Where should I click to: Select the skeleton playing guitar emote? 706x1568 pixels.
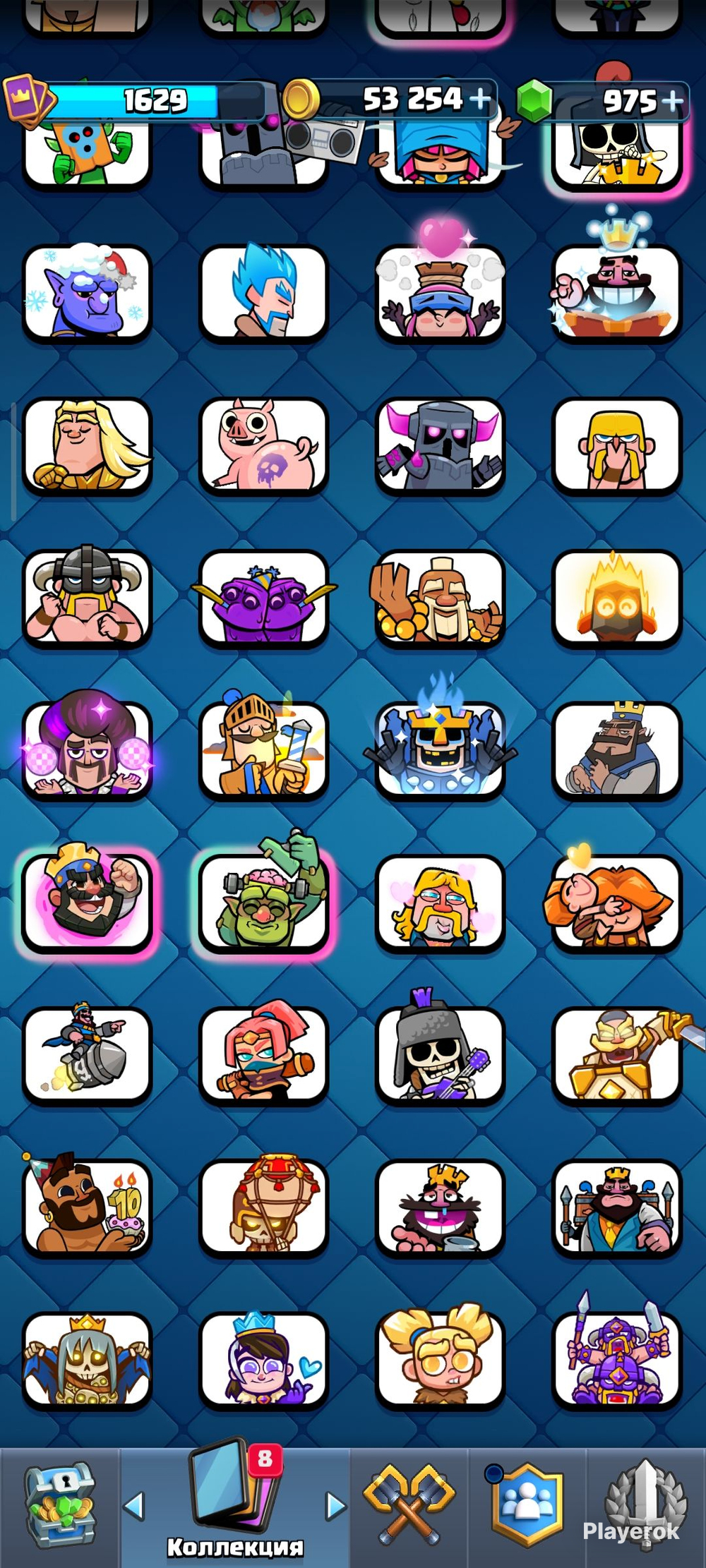tap(440, 1054)
